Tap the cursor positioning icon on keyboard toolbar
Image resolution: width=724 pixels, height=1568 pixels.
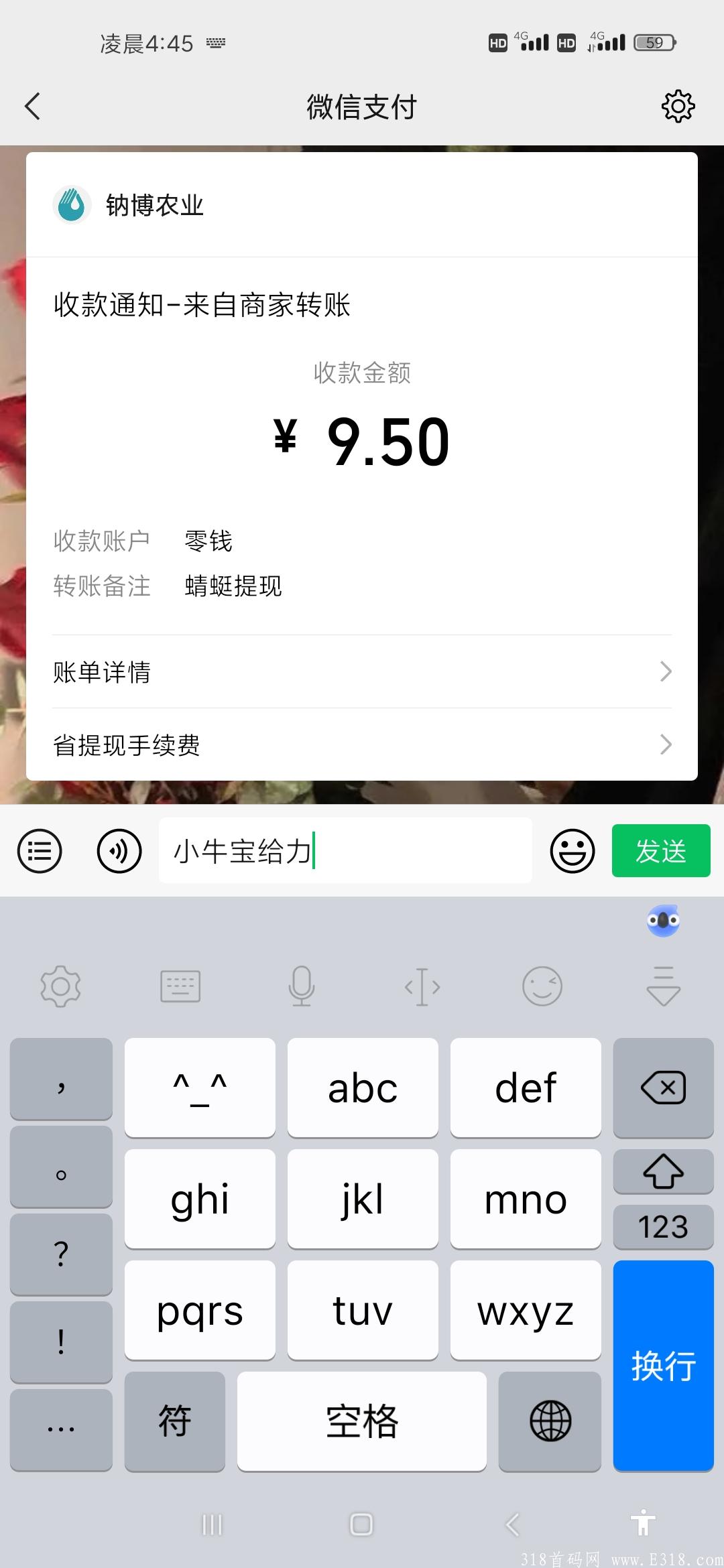click(422, 986)
